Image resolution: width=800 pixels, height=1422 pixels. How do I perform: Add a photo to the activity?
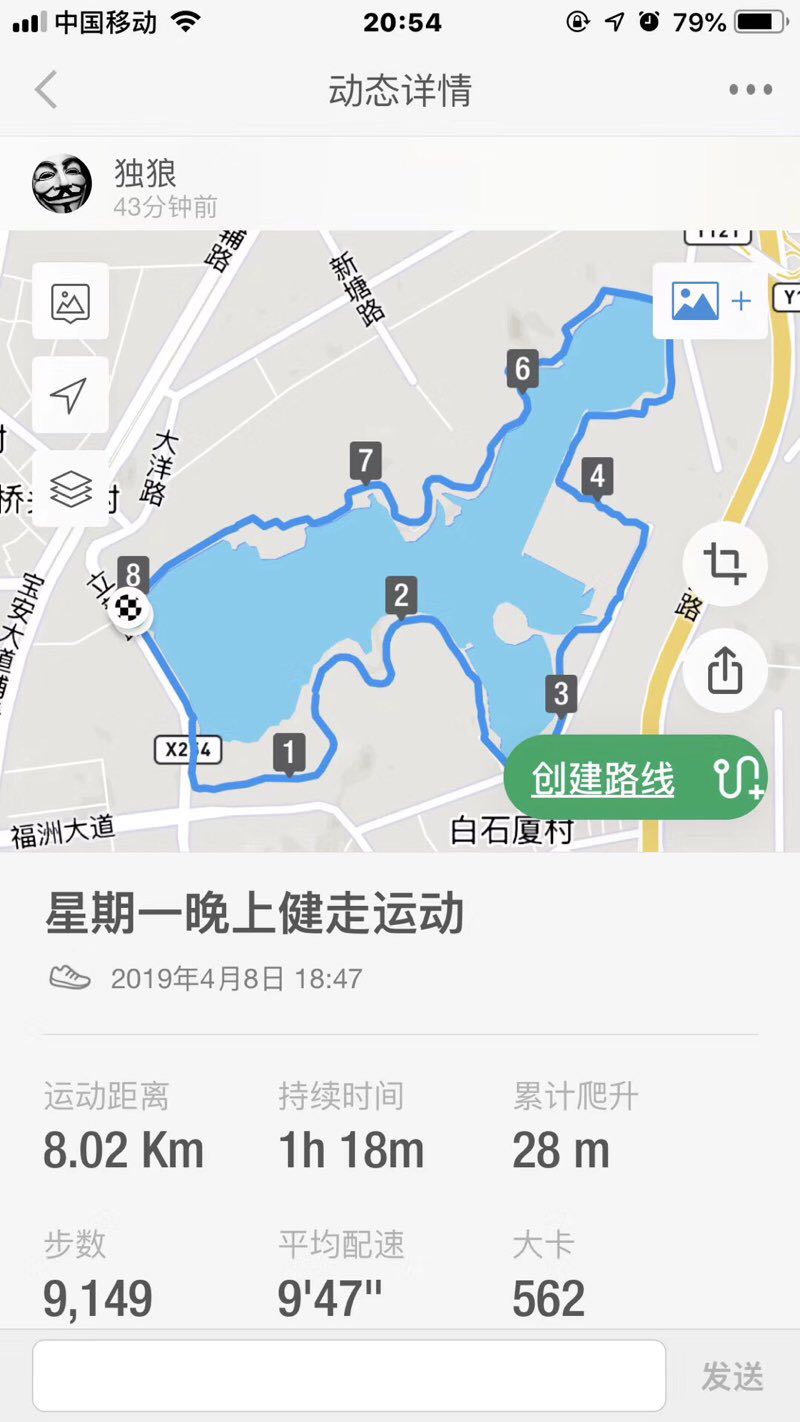tap(711, 300)
